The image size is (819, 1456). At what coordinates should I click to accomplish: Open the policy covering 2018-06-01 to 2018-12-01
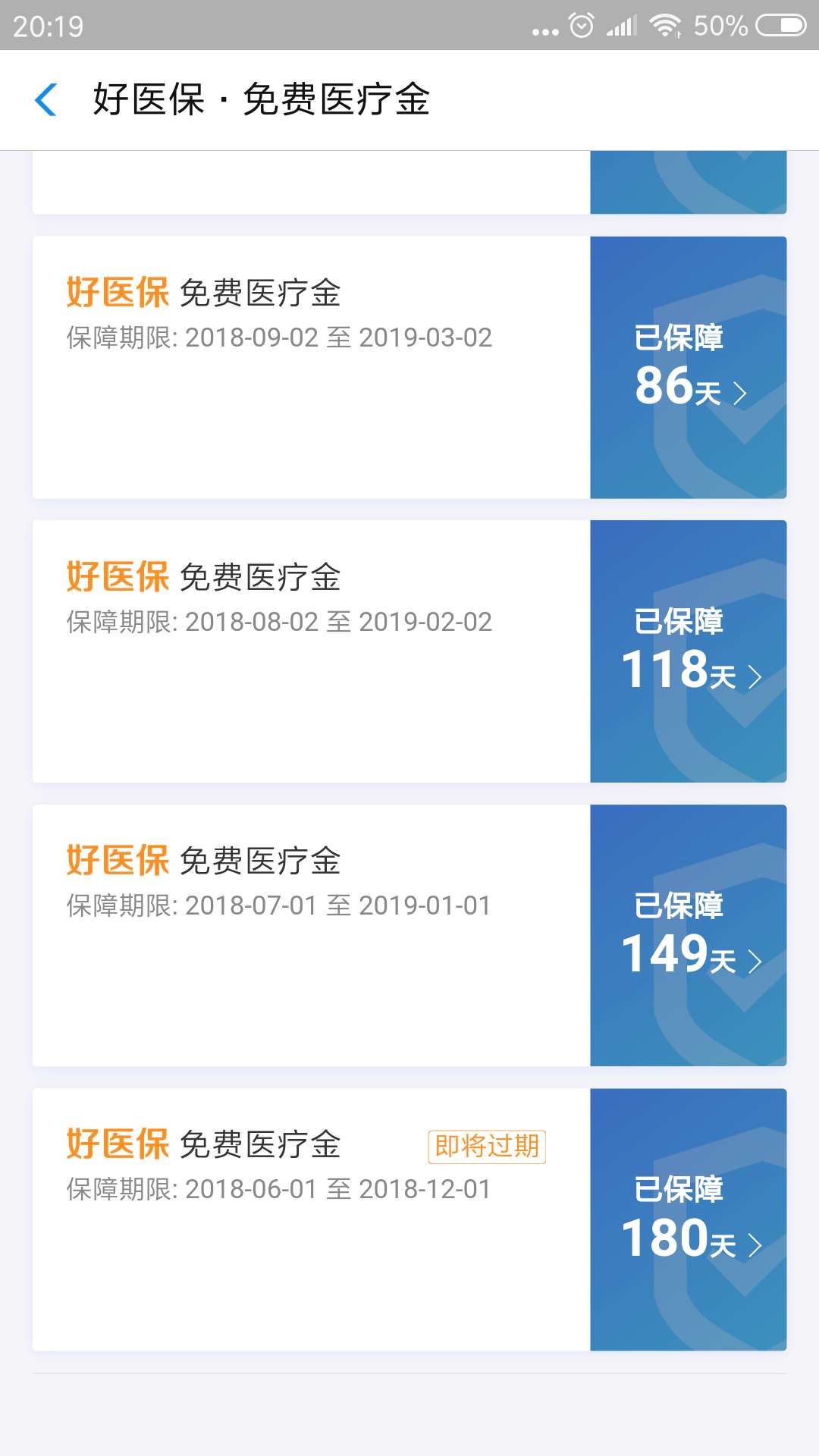click(x=303, y=1189)
